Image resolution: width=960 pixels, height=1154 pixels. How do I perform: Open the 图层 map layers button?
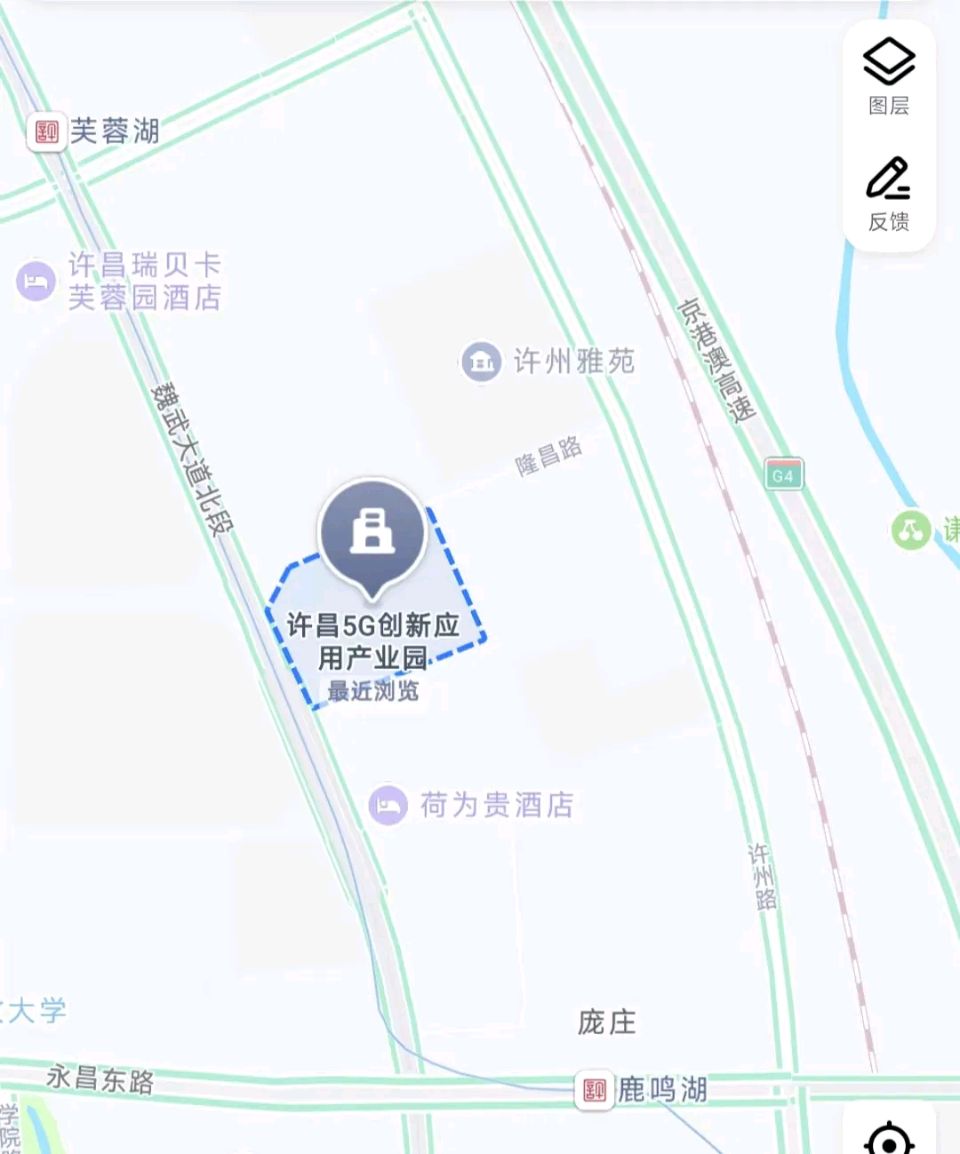pos(888,76)
